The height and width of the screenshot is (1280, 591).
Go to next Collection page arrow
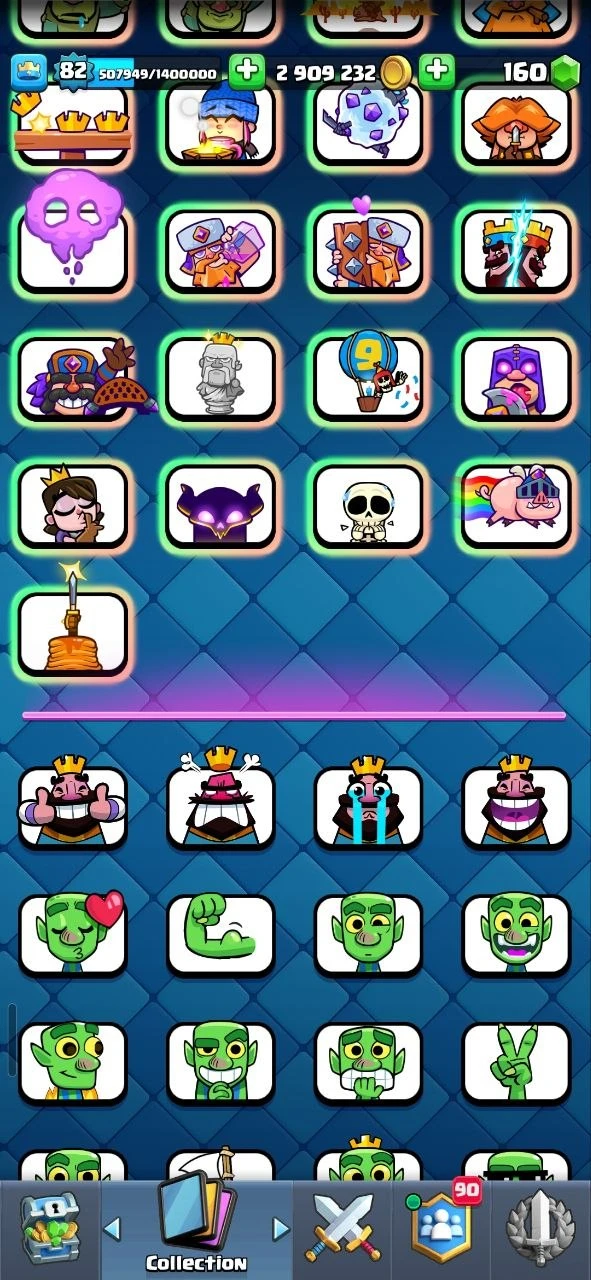click(281, 1228)
